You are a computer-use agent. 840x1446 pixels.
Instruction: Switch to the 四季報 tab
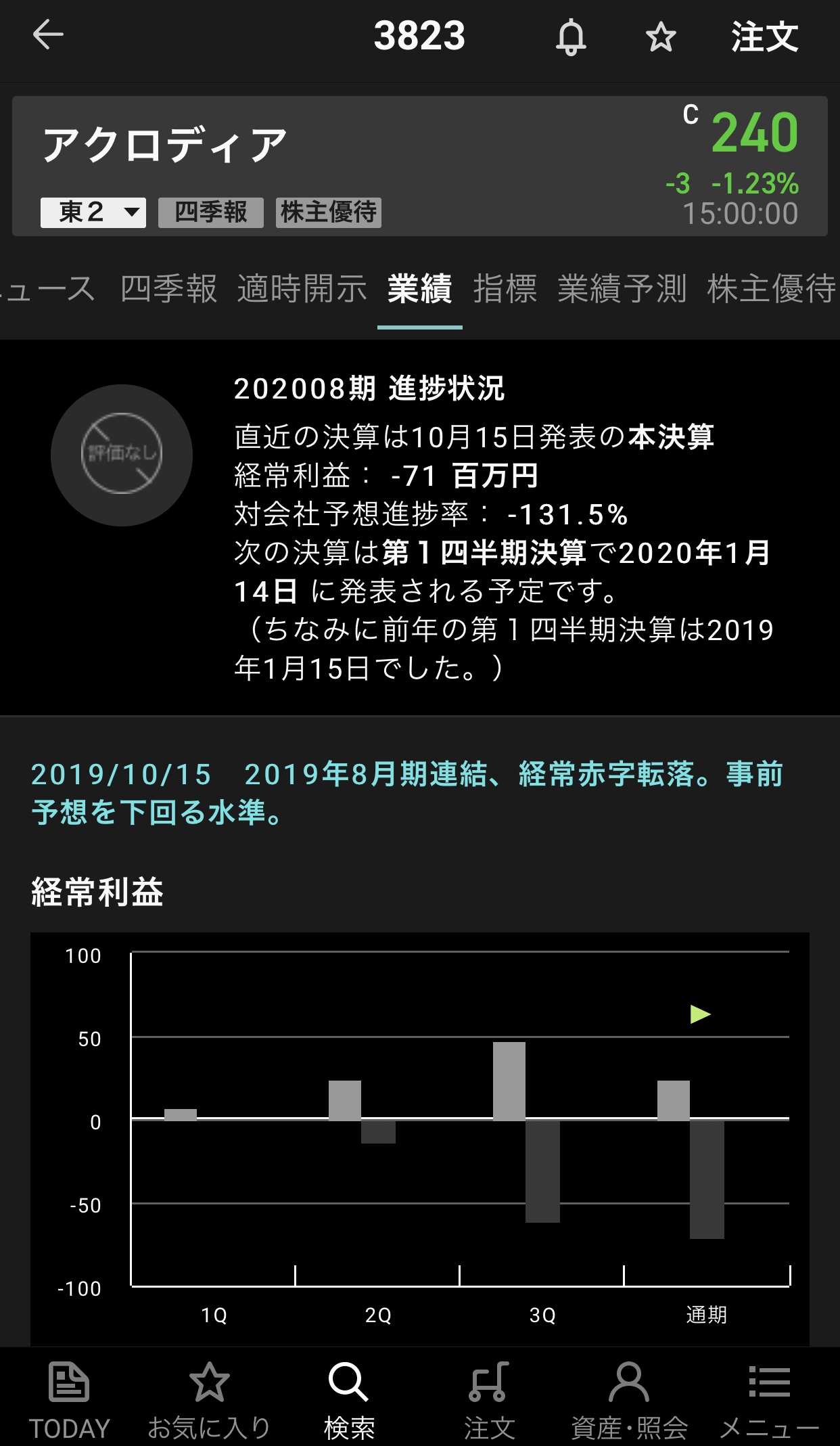point(168,289)
